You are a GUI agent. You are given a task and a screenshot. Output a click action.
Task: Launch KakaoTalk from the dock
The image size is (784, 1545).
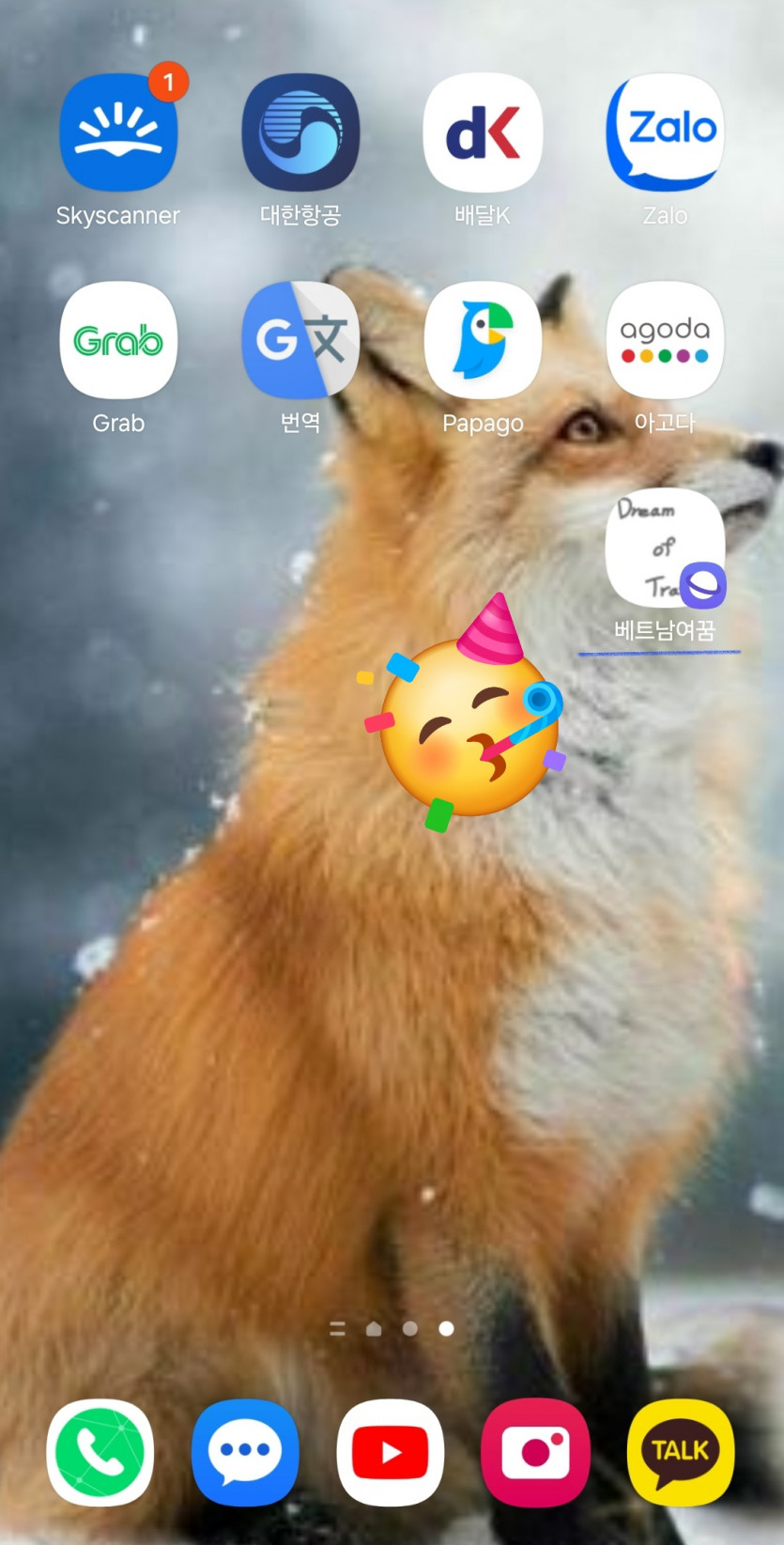[x=681, y=1452]
